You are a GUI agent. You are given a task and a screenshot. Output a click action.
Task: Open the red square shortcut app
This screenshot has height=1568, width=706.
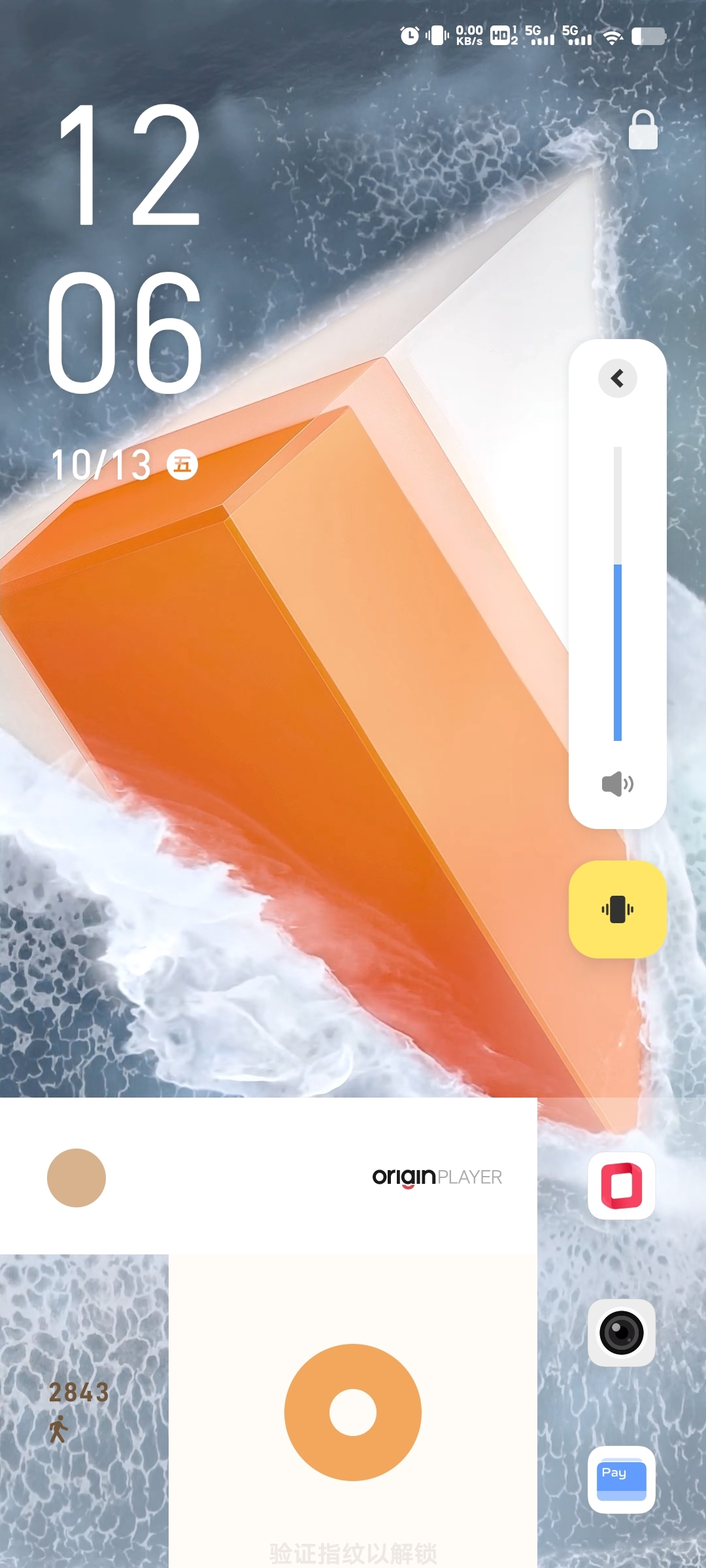point(621,1186)
